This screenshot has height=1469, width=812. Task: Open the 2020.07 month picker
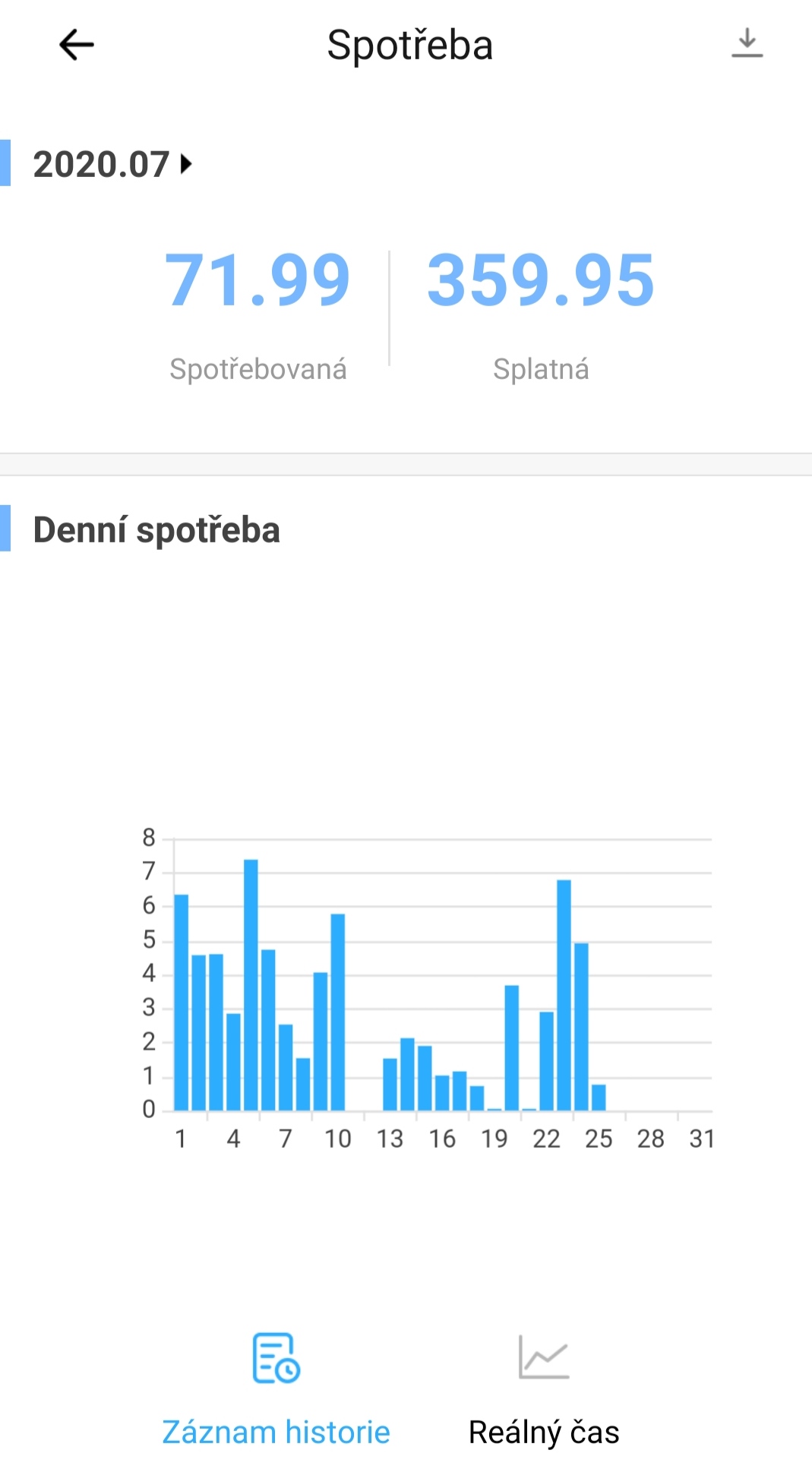click(x=112, y=164)
